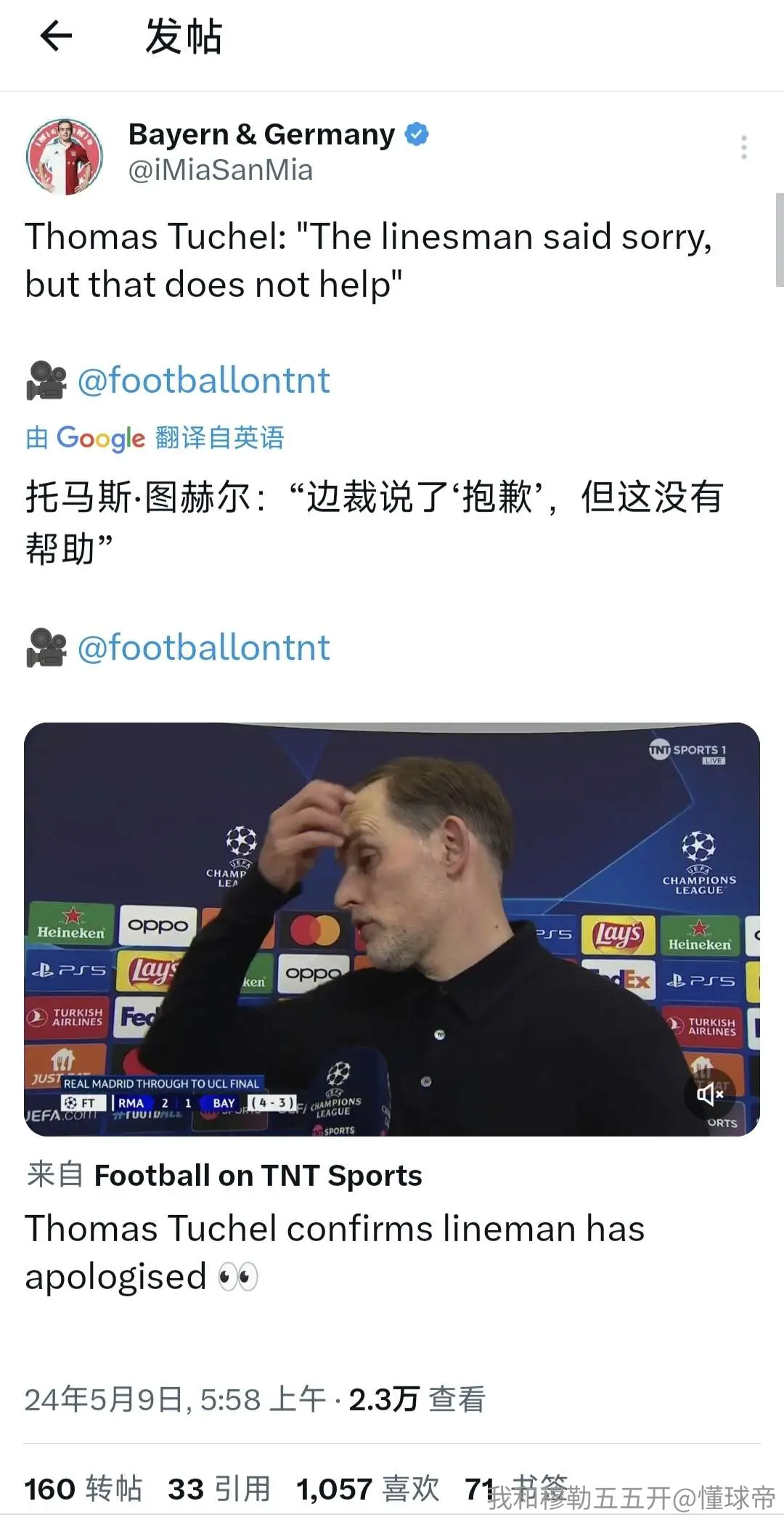Open the Bayern & Germany profile avatar
This screenshot has width=784, height=1520.
click(65, 157)
